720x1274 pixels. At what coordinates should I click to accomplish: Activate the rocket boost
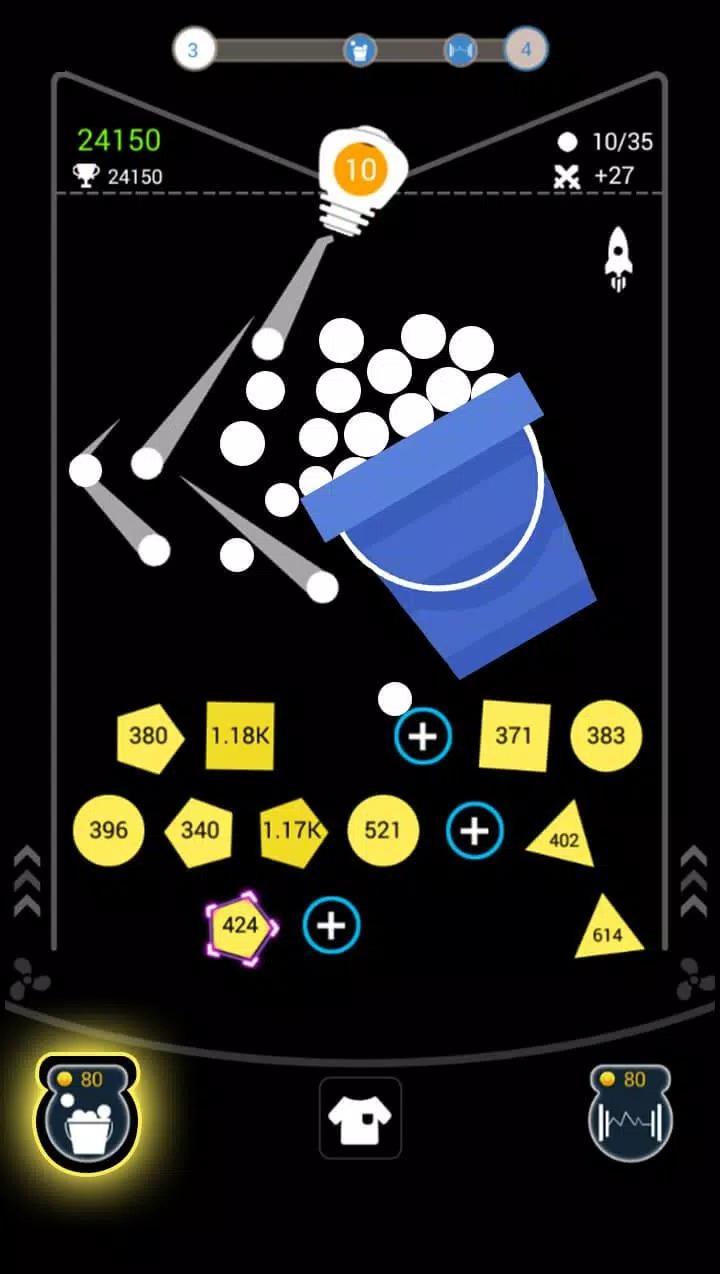coord(618,258)
